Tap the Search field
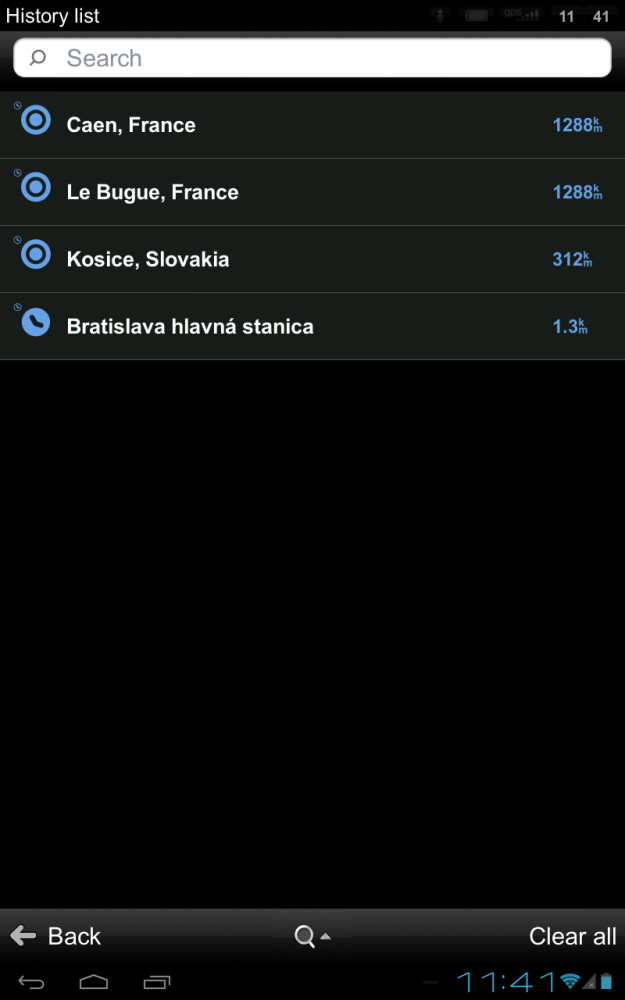Viewport: 625px width, 1000px height. coord(312,58)
